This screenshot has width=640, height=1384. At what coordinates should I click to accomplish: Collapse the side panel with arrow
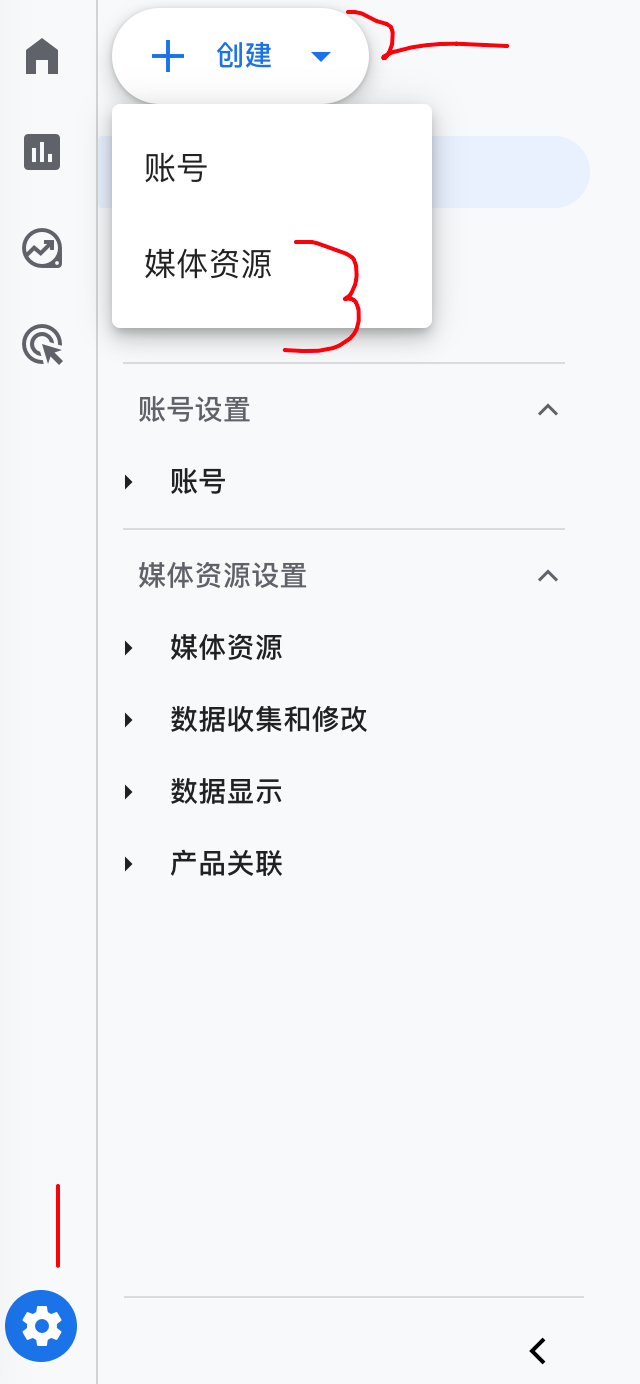[538, 1351]
